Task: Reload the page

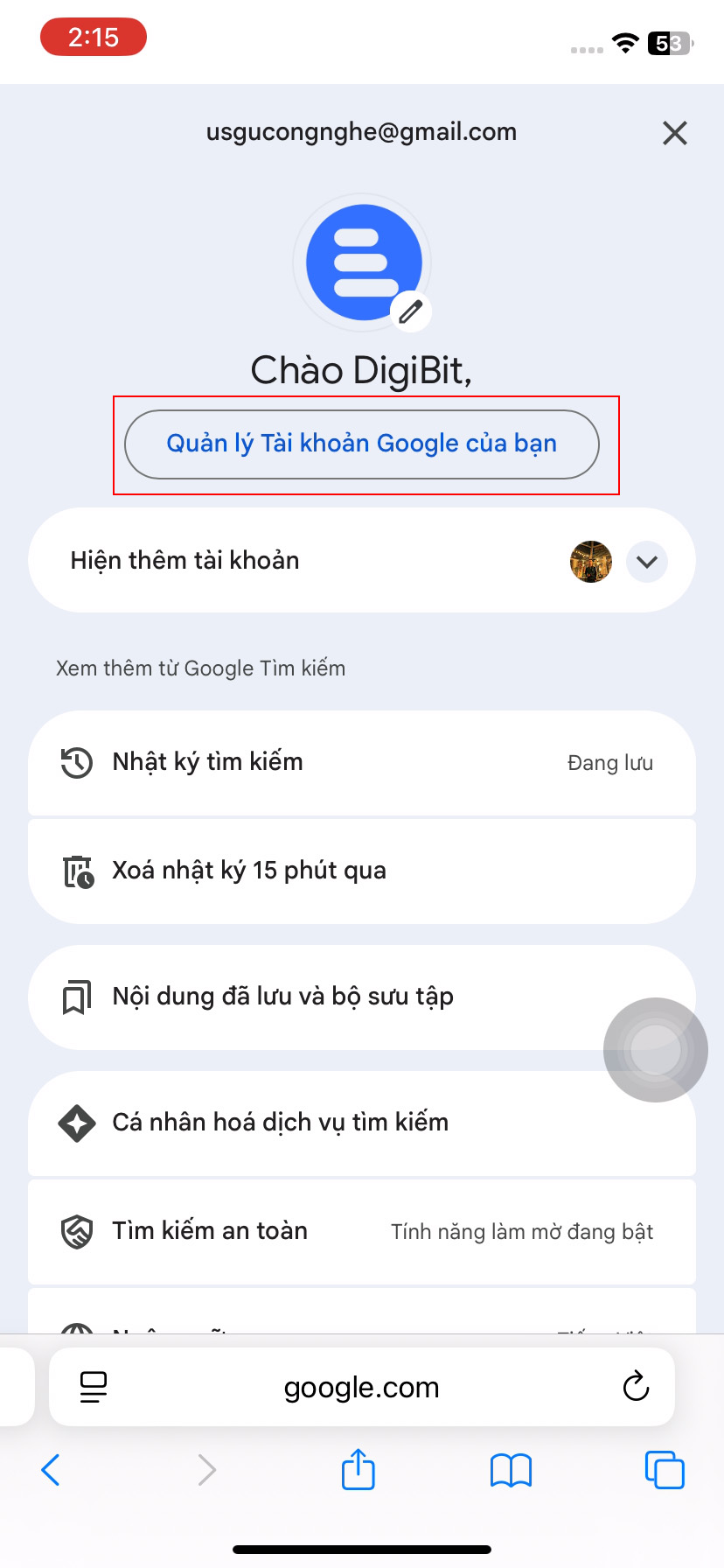Action: (636, 1387)
